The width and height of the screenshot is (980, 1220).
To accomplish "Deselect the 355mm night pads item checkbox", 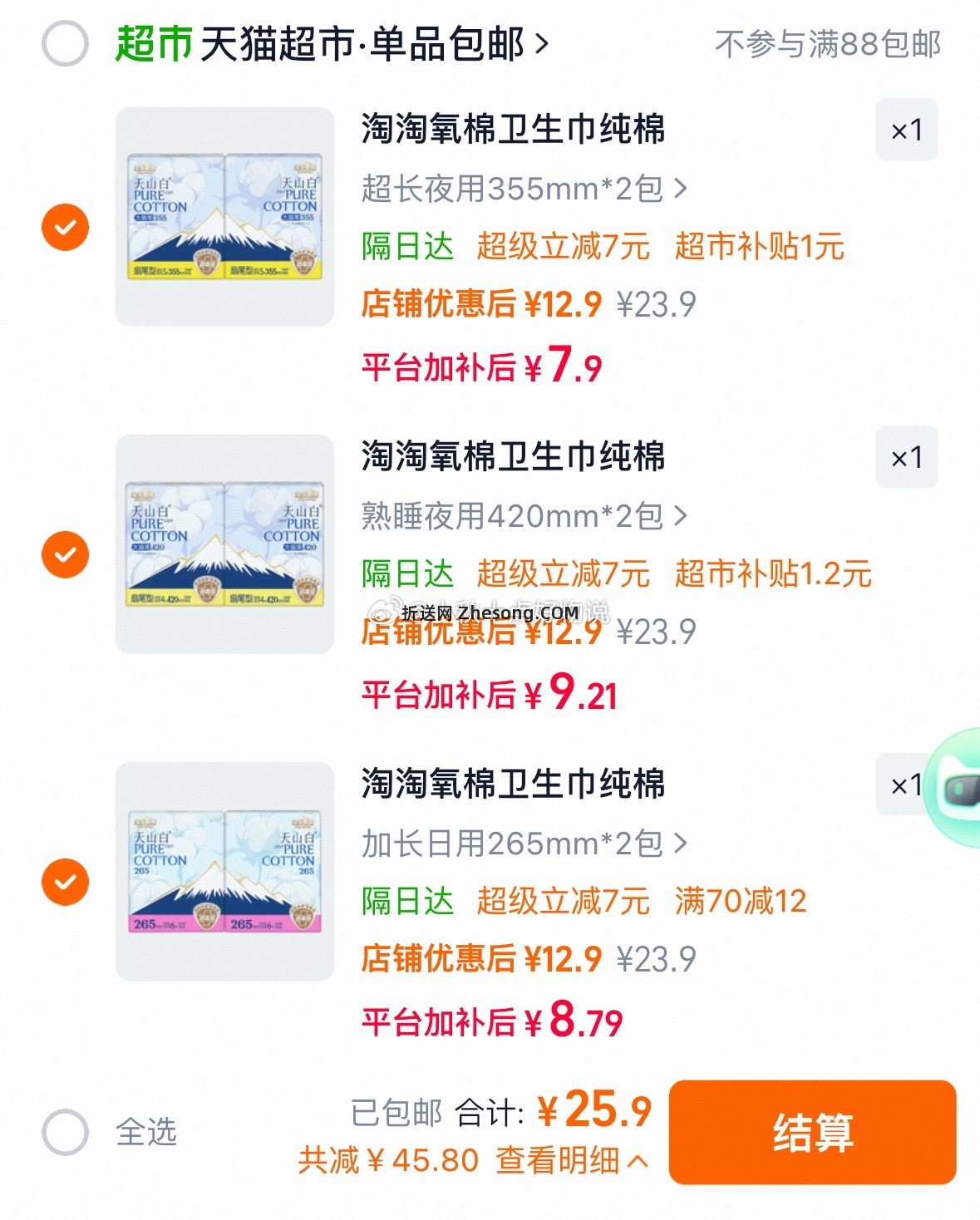I will [x=64, y=226].
